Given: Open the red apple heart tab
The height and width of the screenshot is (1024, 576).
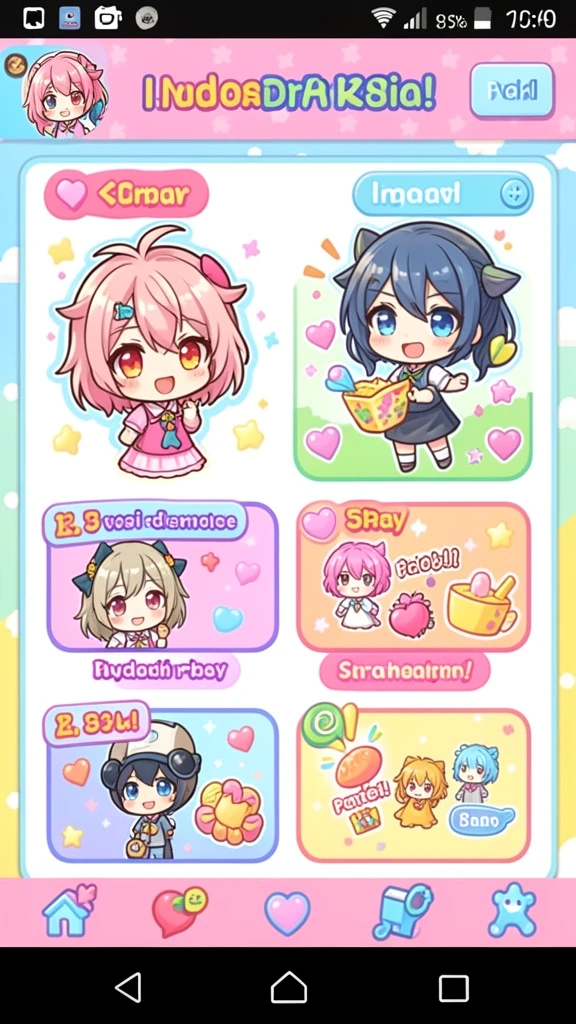Looking at the screenshot, I should click(178, 912).
